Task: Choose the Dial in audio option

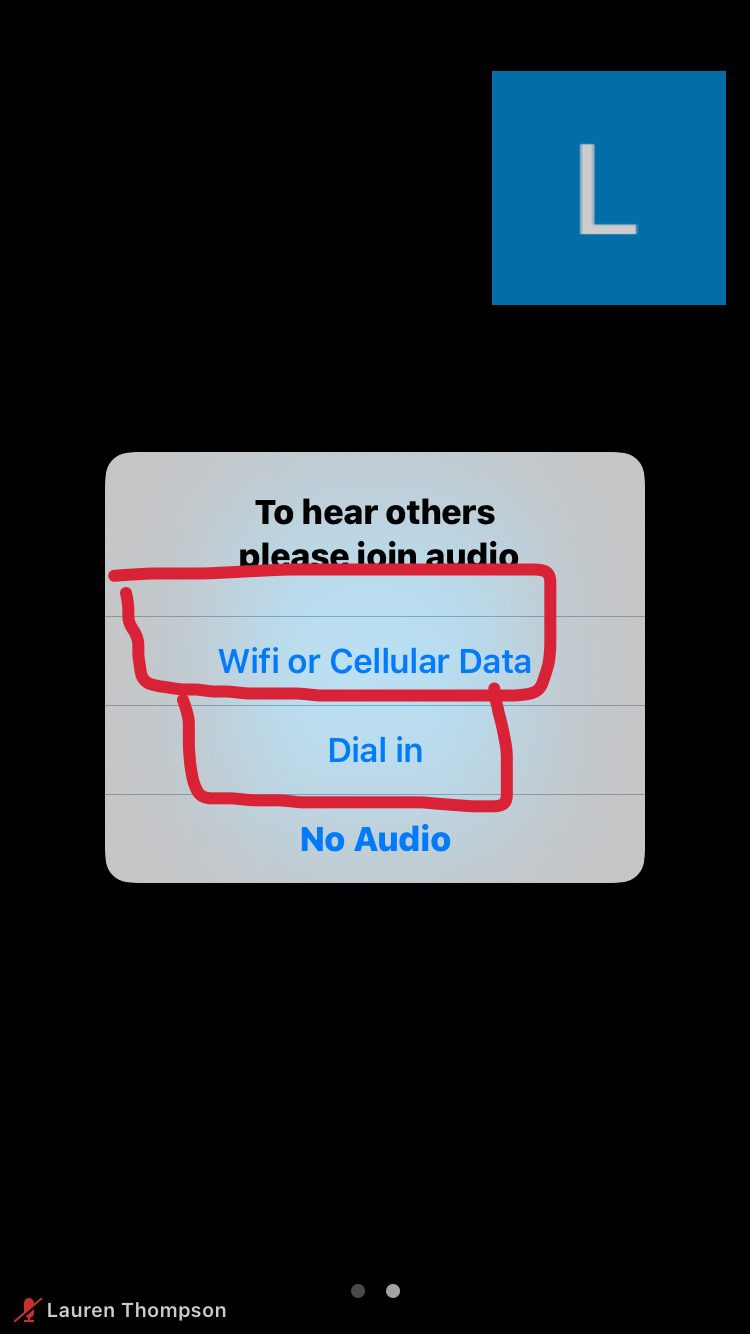Action: [375, 750]
